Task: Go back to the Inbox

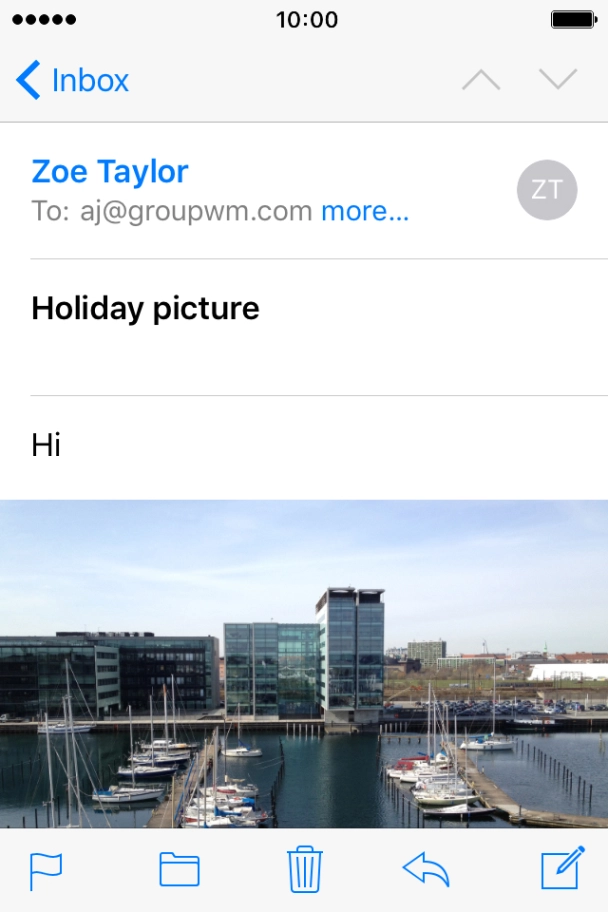Action: pyautogui.click(x=73, y=80)
